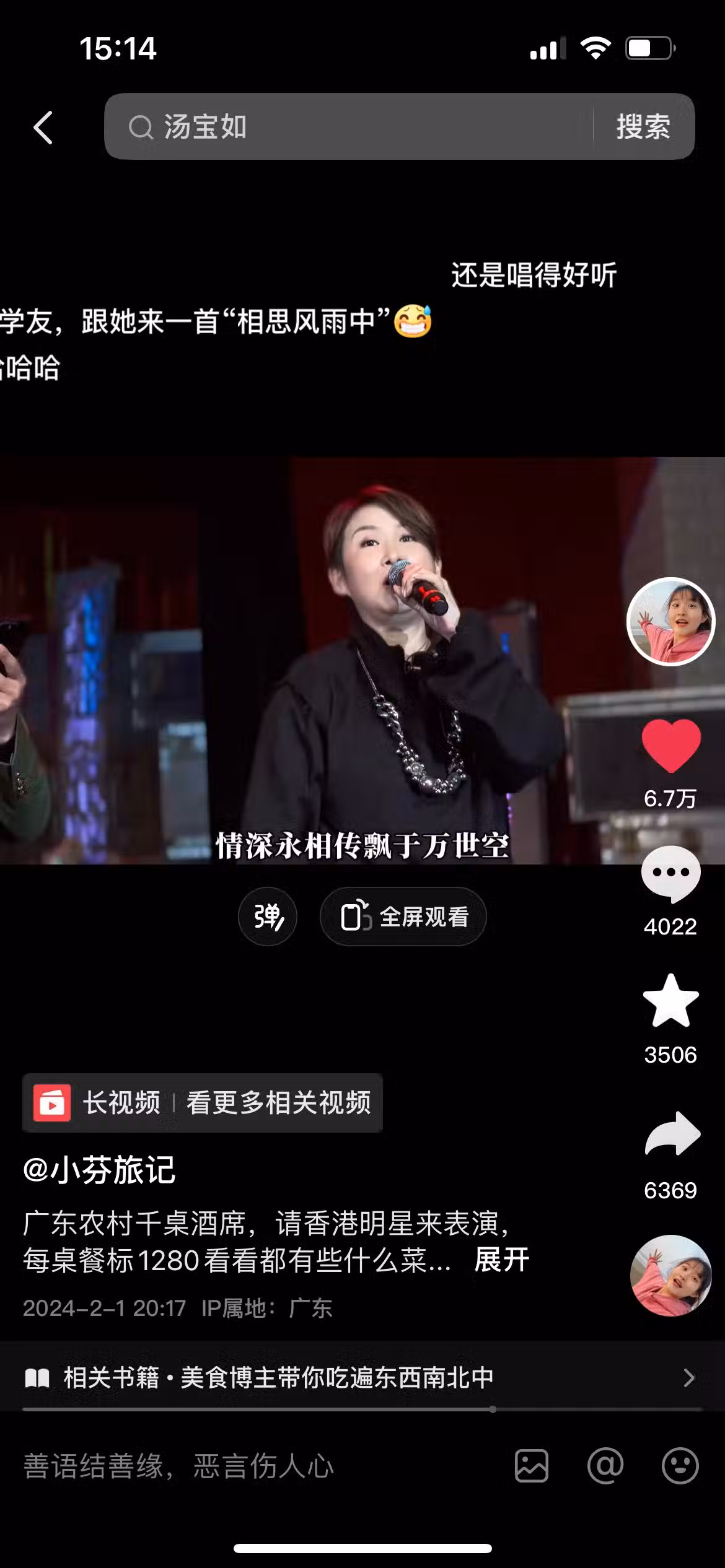This screenshot has height=1568, width=725.
Task: Favorite the video with the star icon
Action: pyautogui.click(x=670, y=1001)
